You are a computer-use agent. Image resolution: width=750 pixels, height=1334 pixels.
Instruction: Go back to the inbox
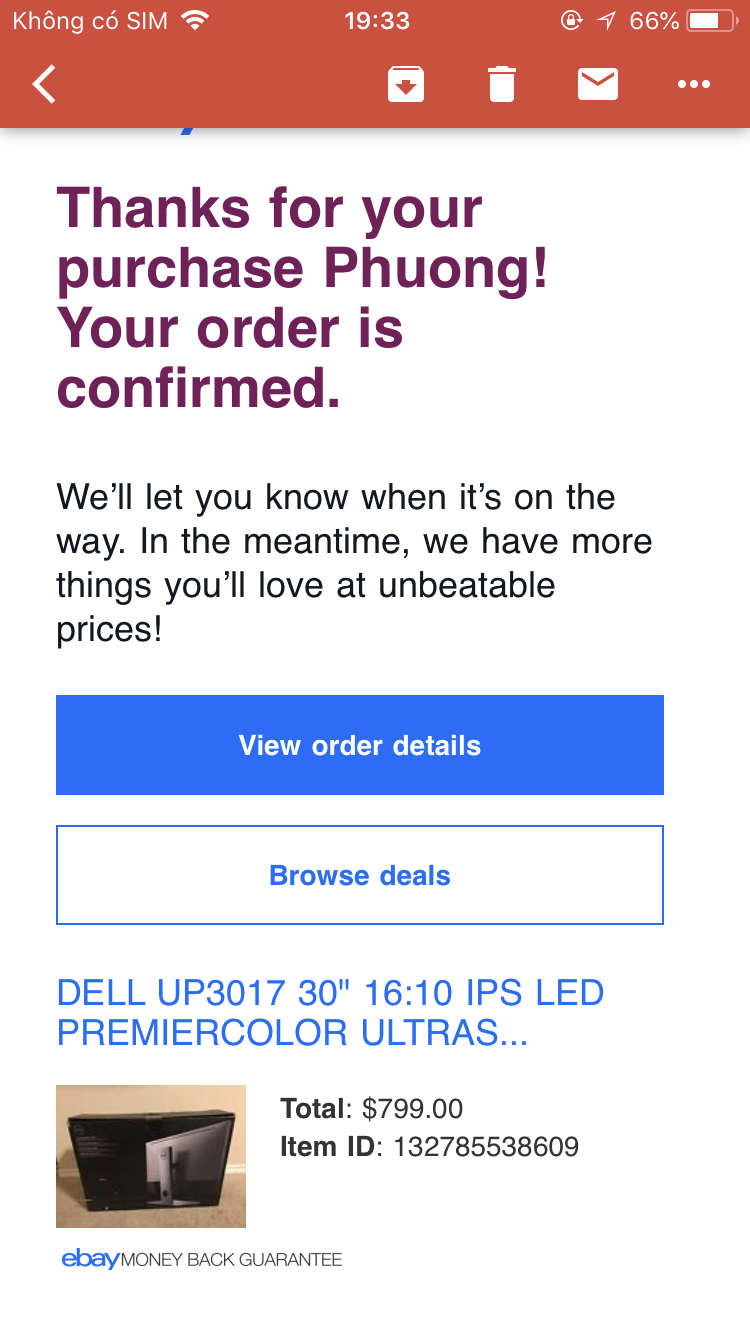44,85
